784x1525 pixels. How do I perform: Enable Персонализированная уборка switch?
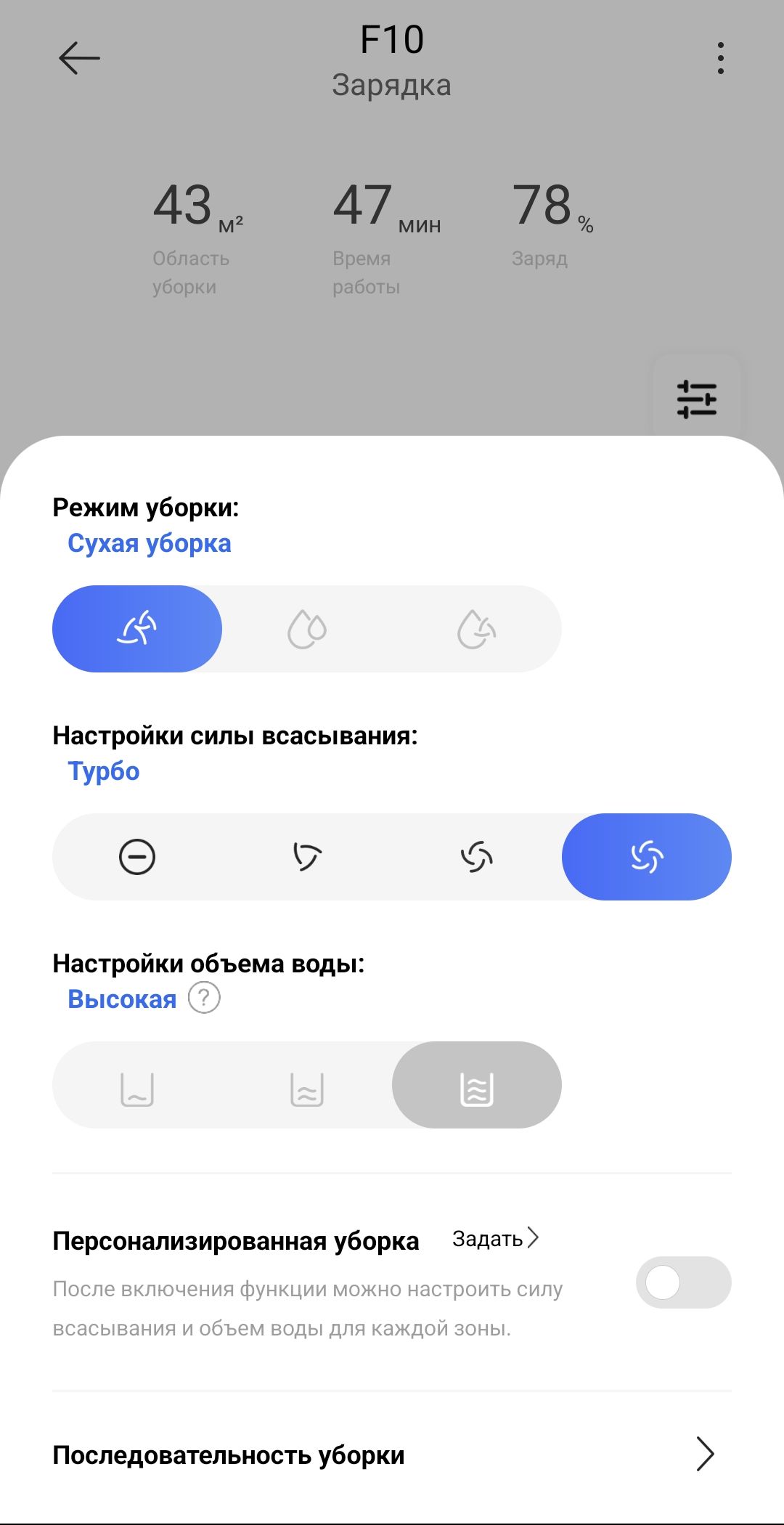click(682, 1282)
